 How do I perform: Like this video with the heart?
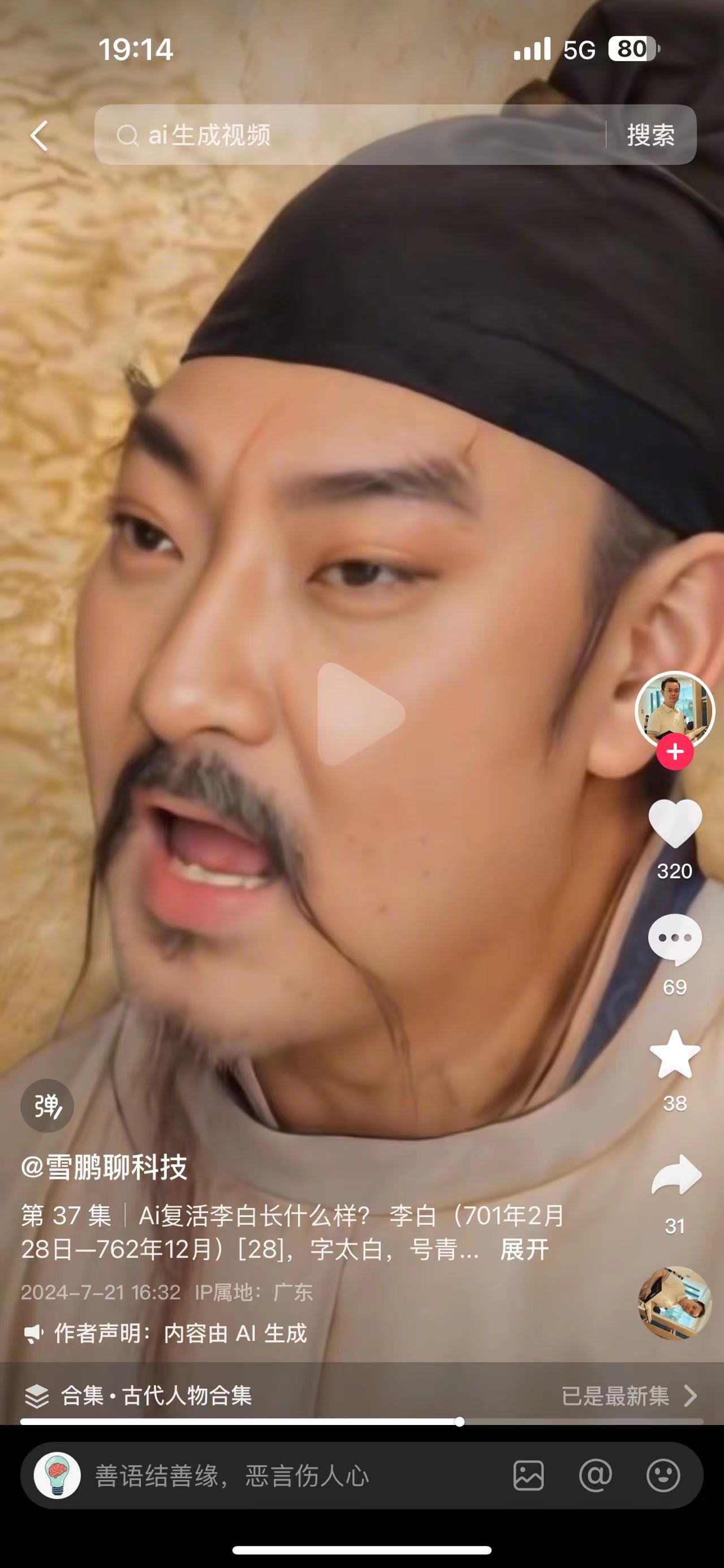tap(675, 824)
